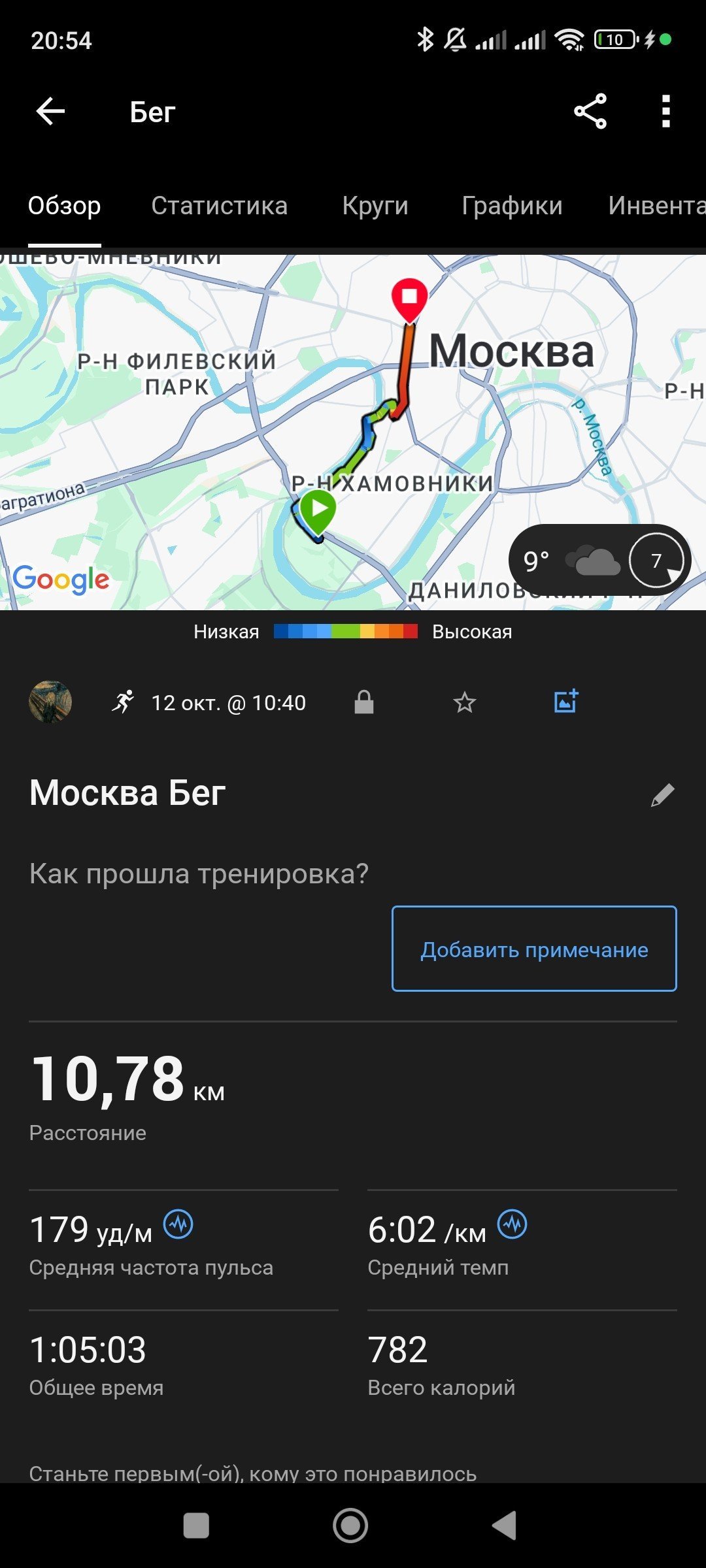This screenshot has width=706, height=1568.
Task: Change privacy via the lock icon
Action: [364, 702]
